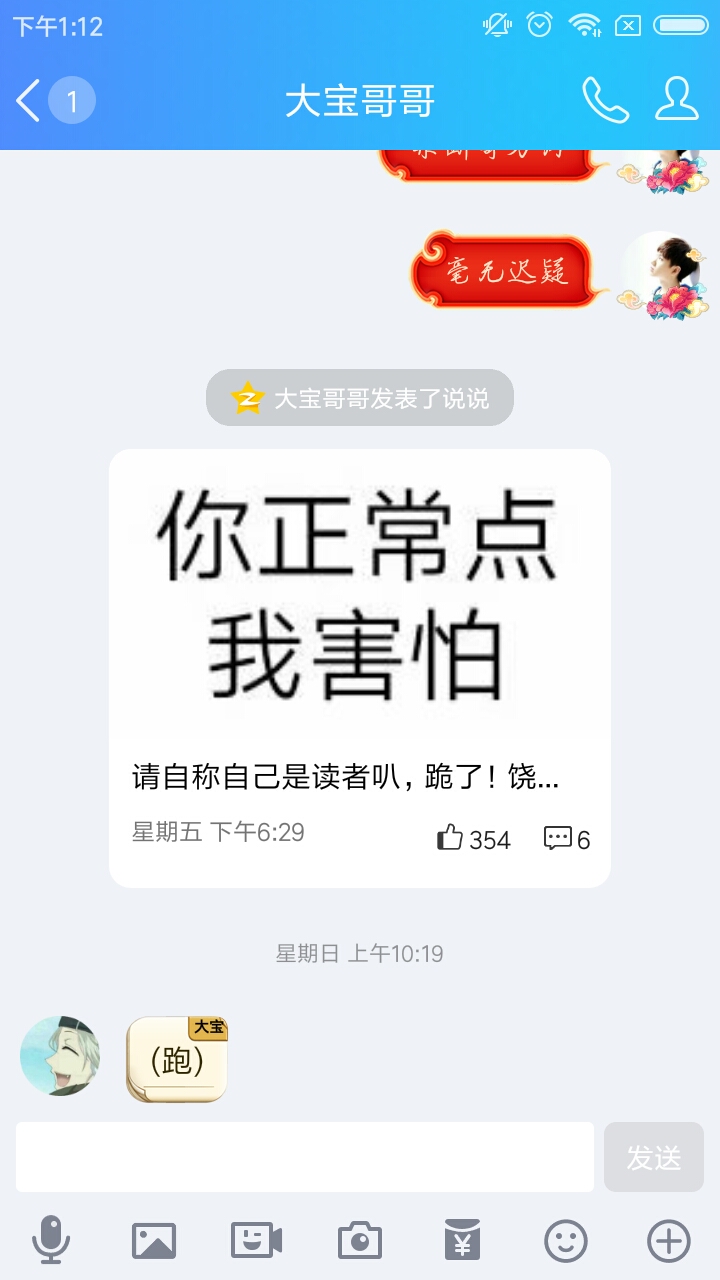Start a voice call with 大宝哥哥
The width and height of the screenshot is (720, 1280).
605,100
